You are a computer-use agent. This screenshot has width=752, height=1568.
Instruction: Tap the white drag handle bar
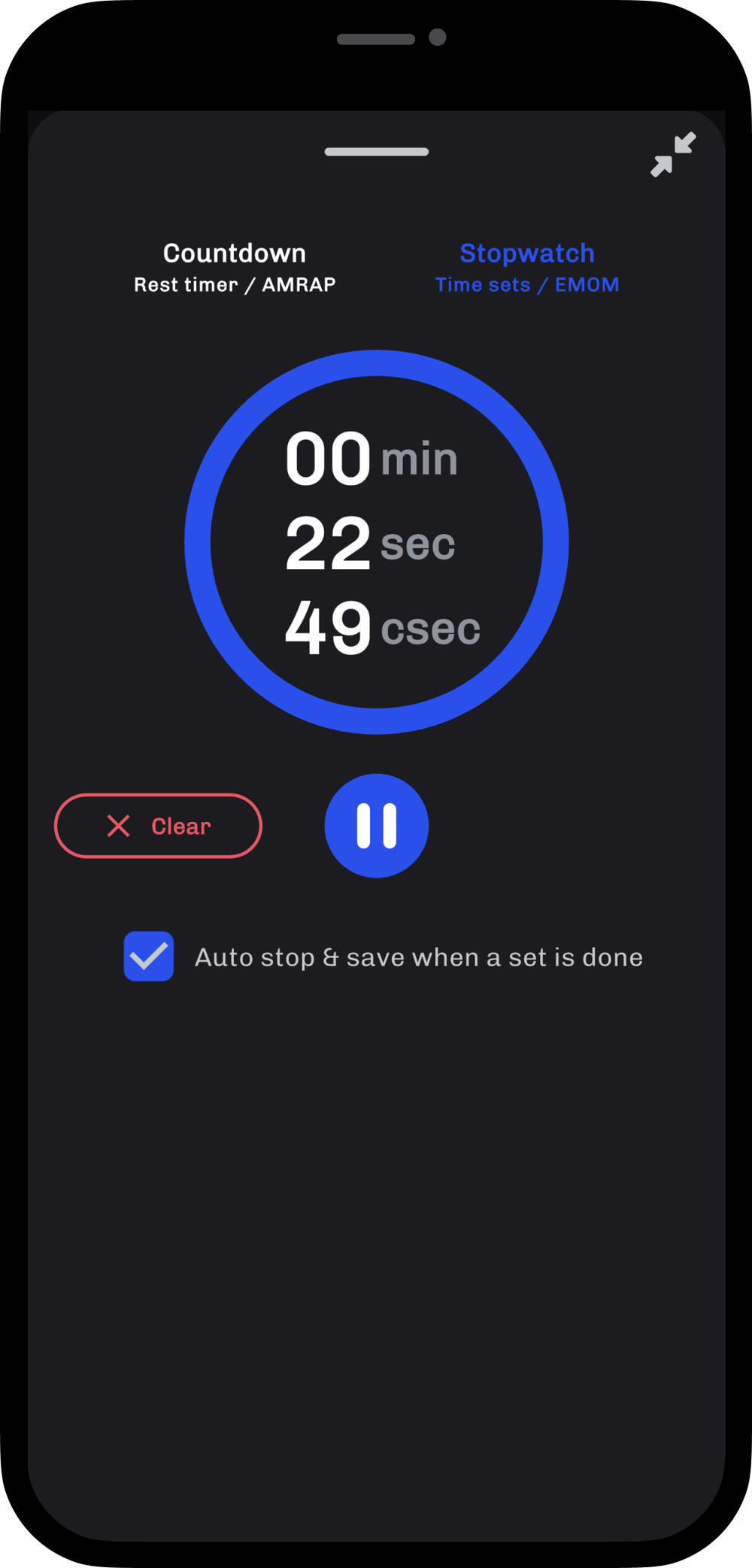tap(376, 150)
